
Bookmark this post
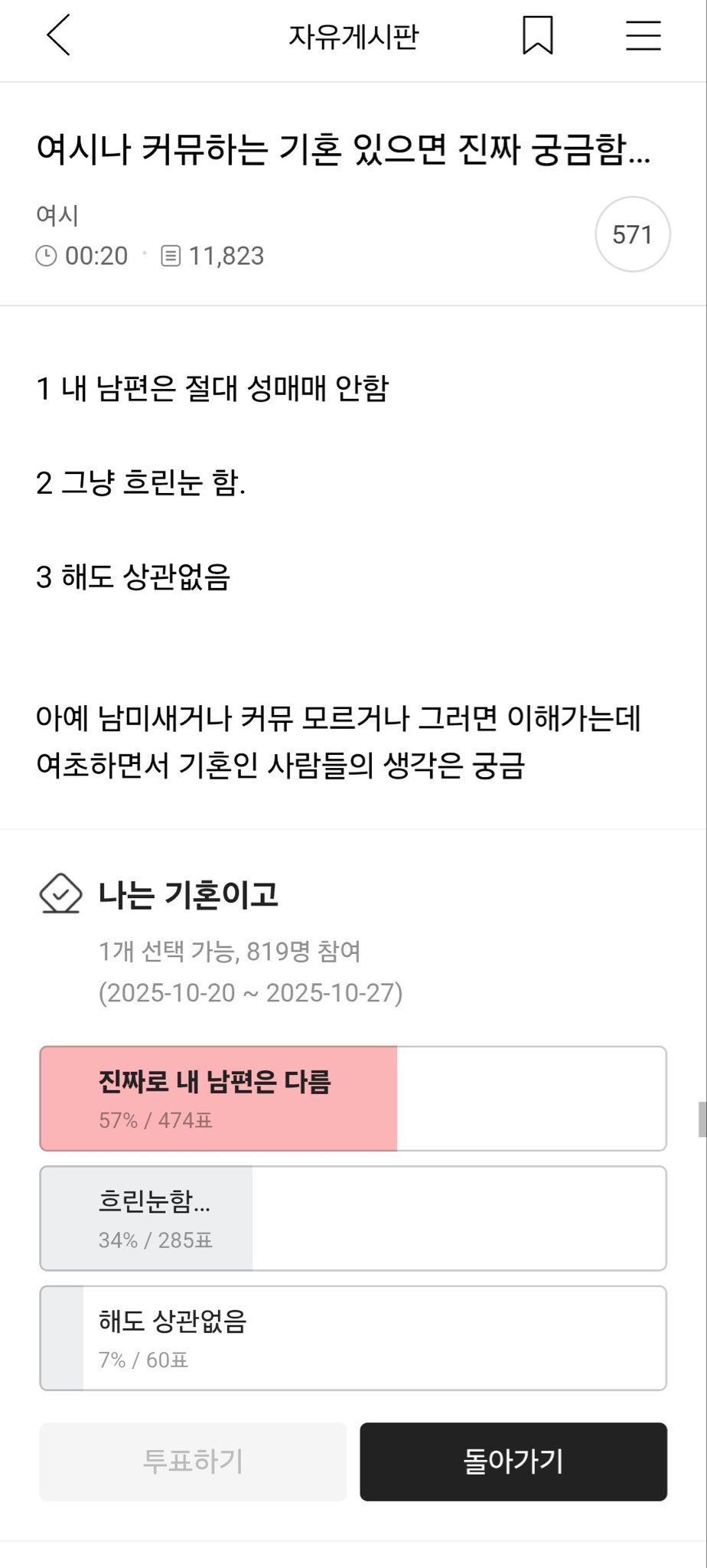coord(537,36)
